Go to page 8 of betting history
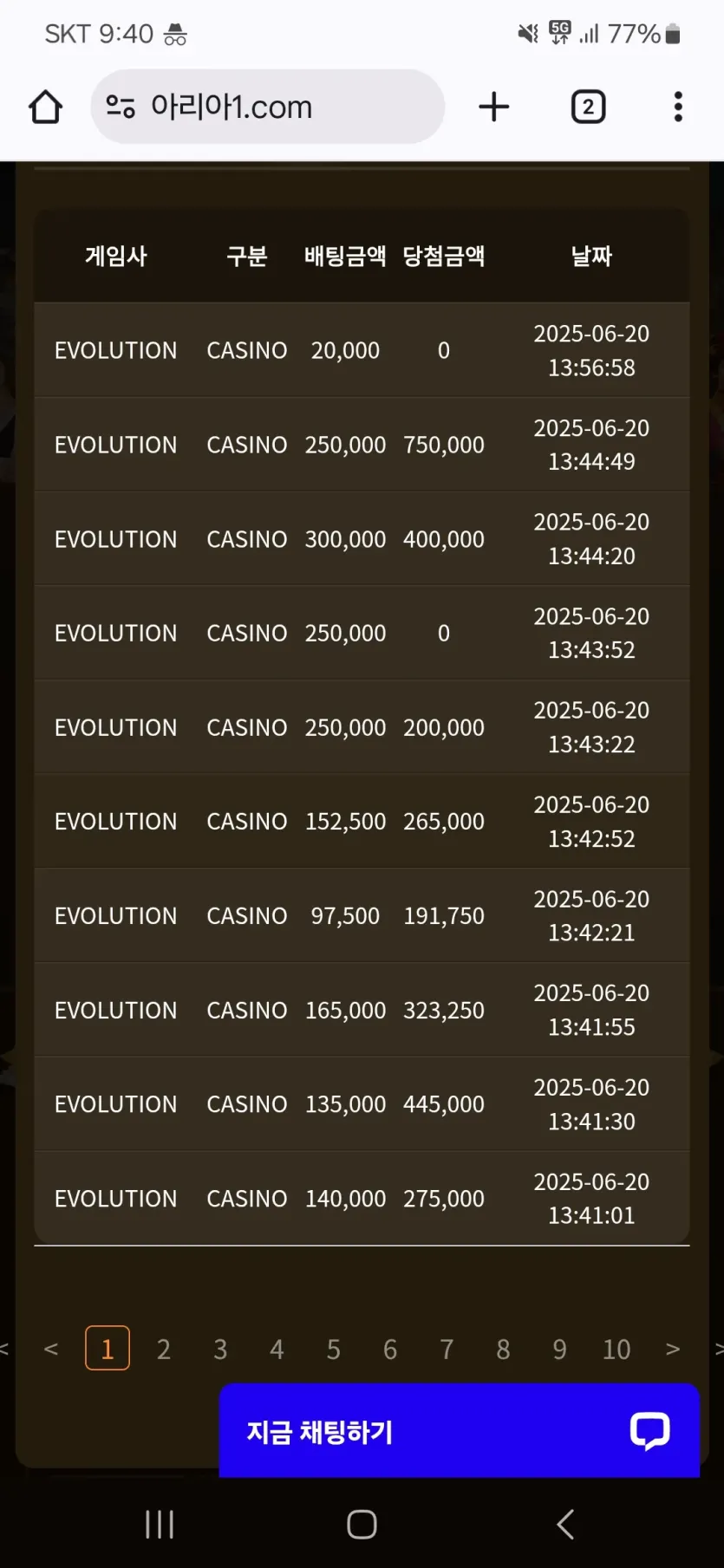Image resolution: width=724 pixels, height=1568 pixels. [x=503, y=1349]
